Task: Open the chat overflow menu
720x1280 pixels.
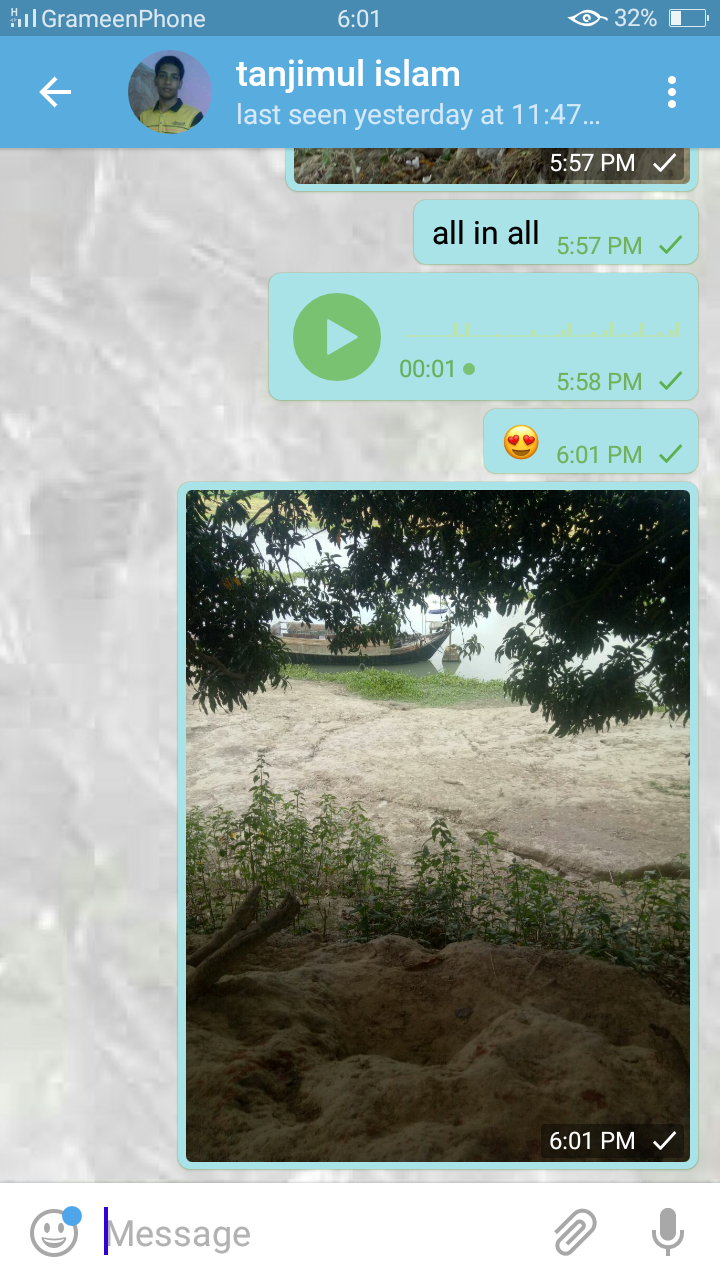Action: pyautogui.click(x=671, y=92)
